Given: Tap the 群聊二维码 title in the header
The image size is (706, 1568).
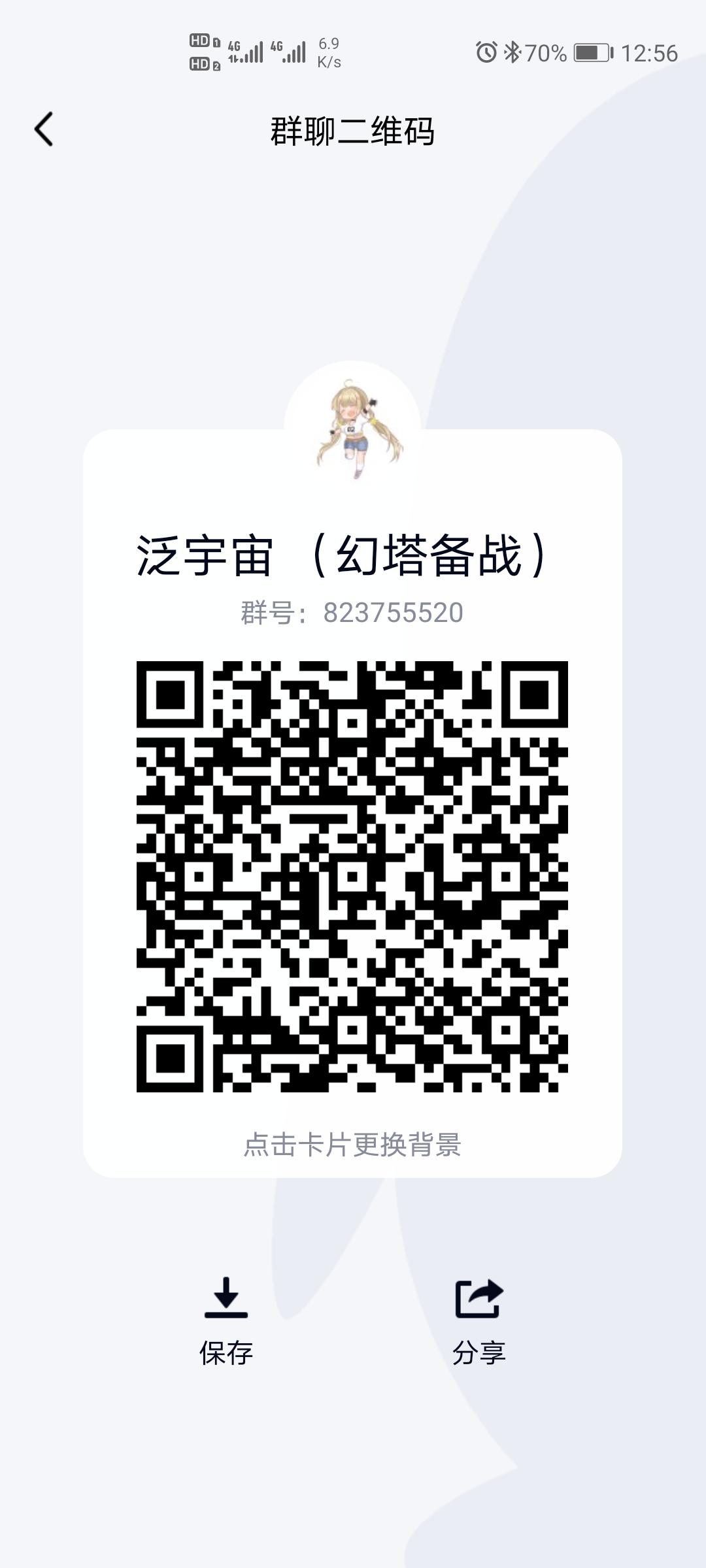Looking at the screenshot, I should (353, 131).
